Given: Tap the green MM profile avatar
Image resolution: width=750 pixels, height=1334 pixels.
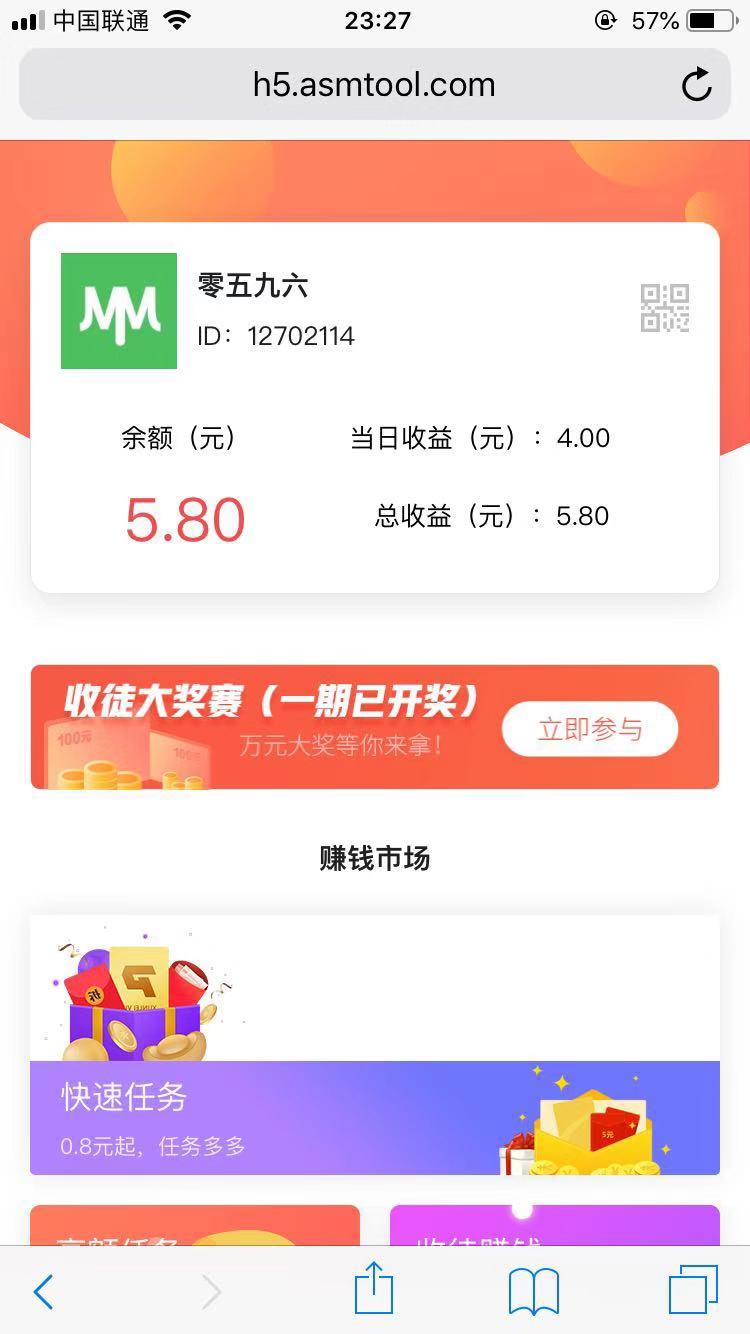Looking at the screenshot, I should tap(119, 311).
